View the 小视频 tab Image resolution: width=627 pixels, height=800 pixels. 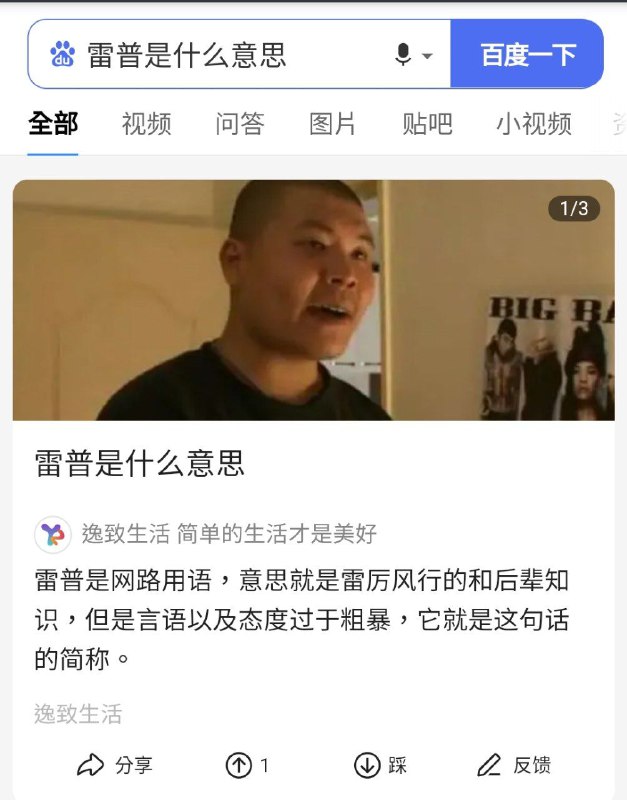tap(534, 124)
